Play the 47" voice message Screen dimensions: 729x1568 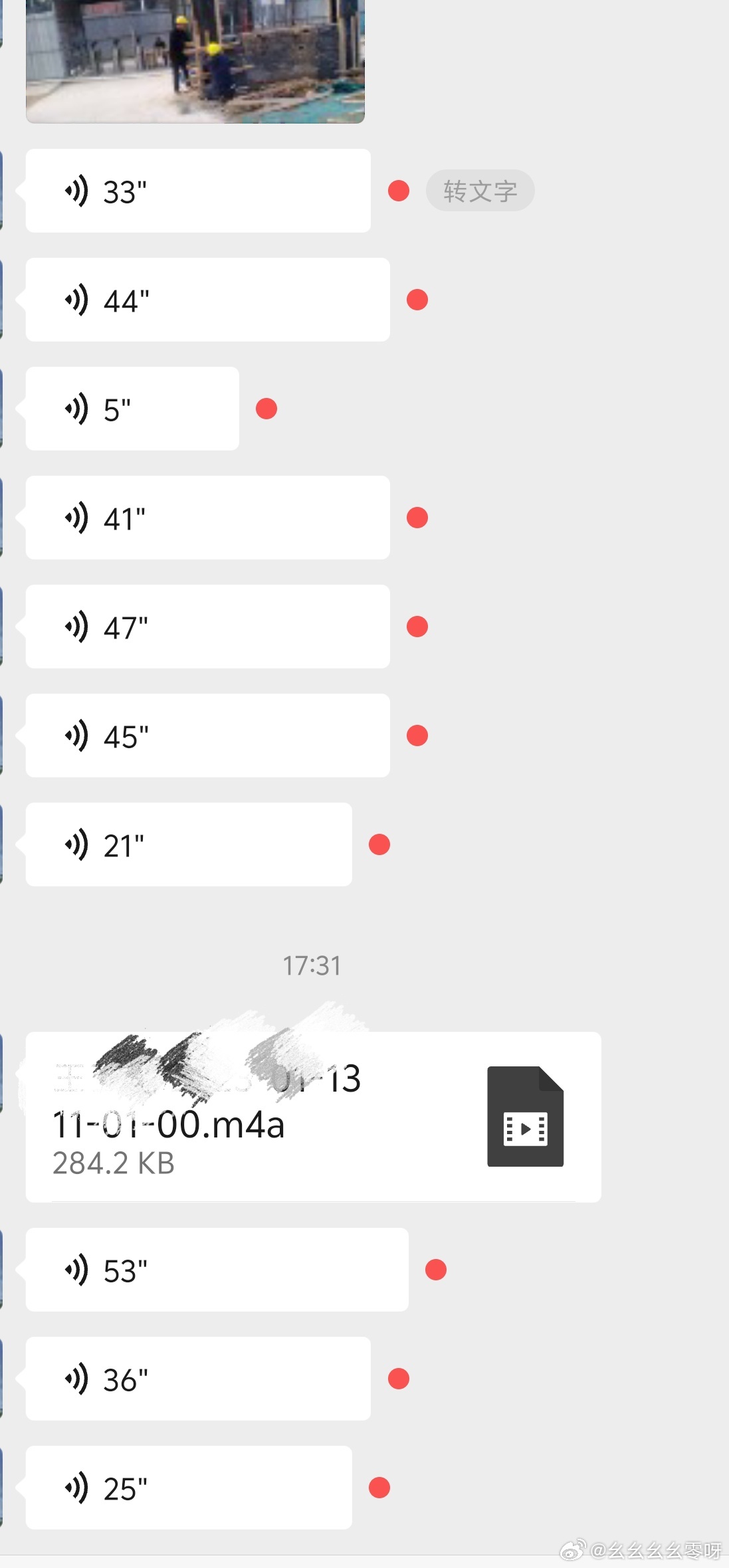point(207,627)
